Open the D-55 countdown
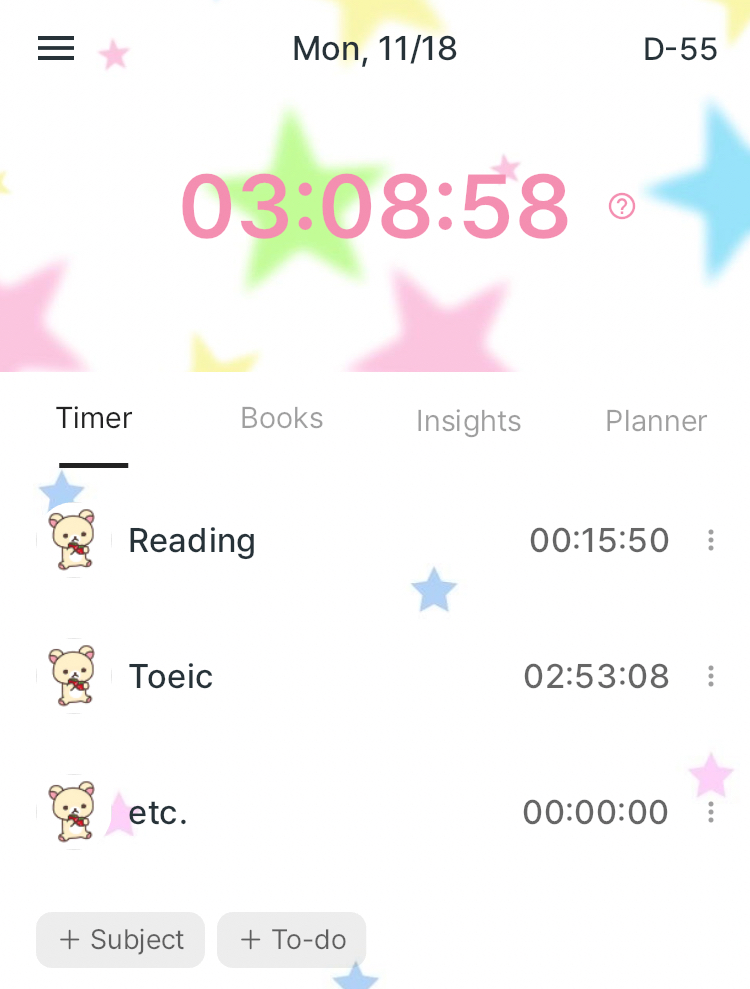 click(x=680, y=48)
